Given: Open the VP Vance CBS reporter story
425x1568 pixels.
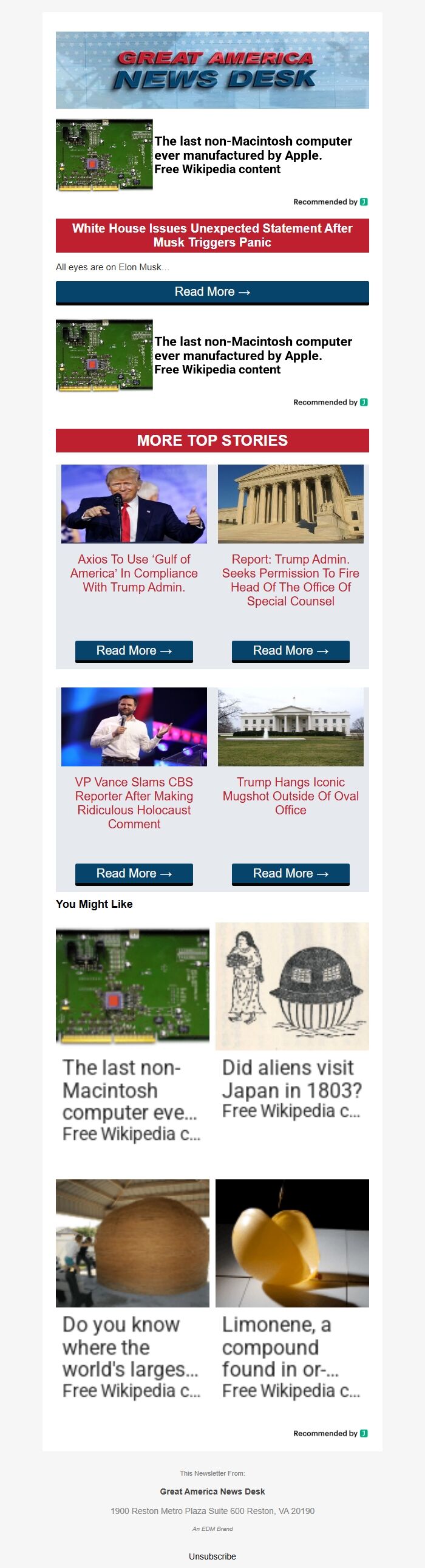Looking at the screenshot, I should [x=134, y=802].
